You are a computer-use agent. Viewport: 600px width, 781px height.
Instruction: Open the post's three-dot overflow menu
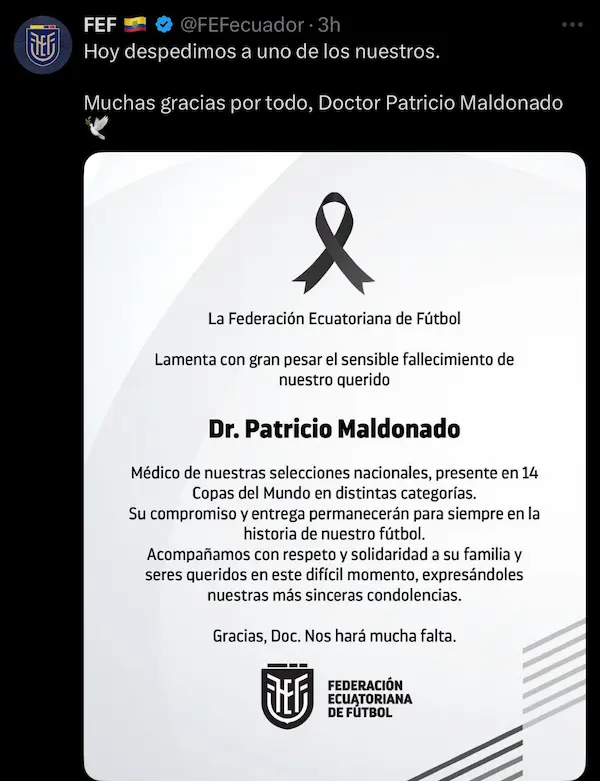[x=570, y=24]
